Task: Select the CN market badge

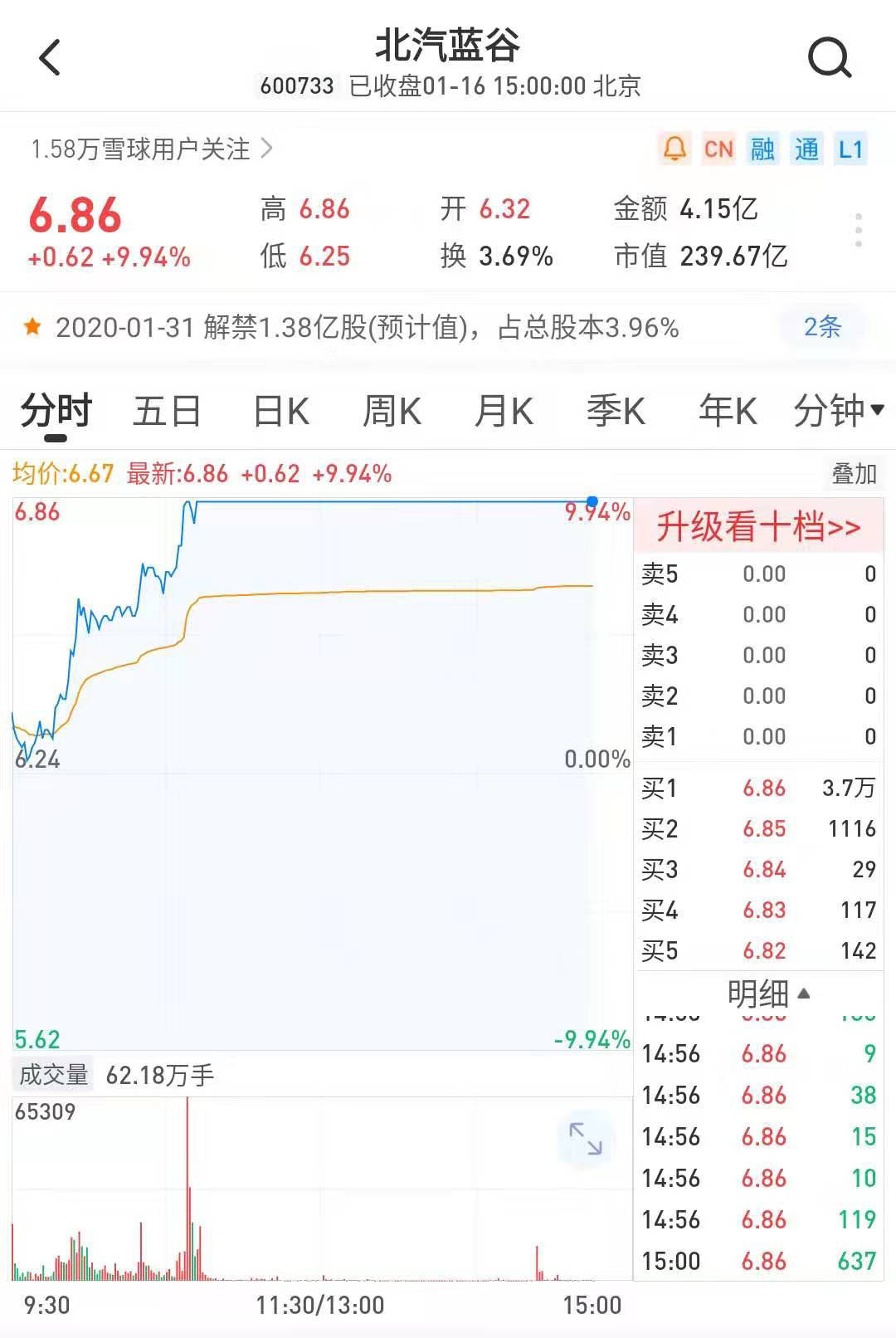Action: (x=718, y=149)
